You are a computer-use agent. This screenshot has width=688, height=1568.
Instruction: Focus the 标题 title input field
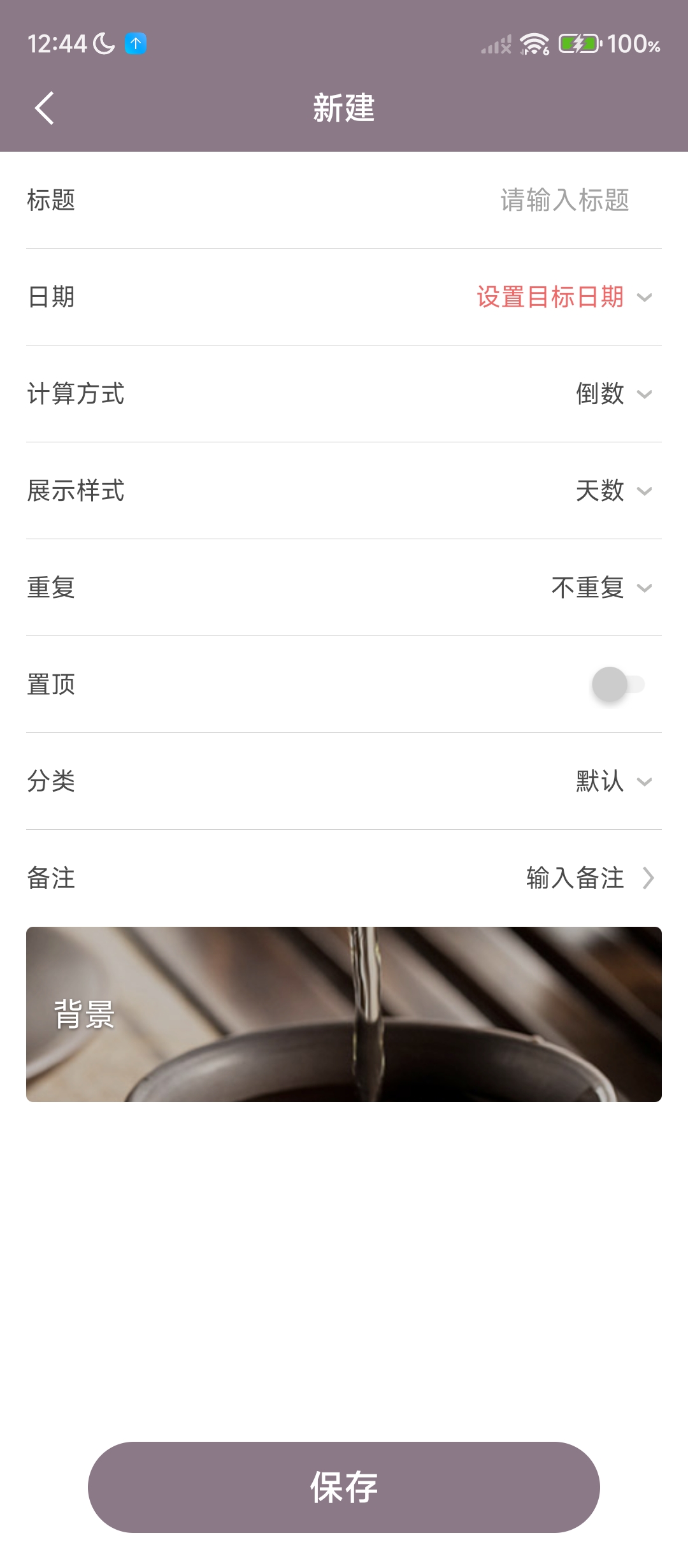[x=564, y=200]
